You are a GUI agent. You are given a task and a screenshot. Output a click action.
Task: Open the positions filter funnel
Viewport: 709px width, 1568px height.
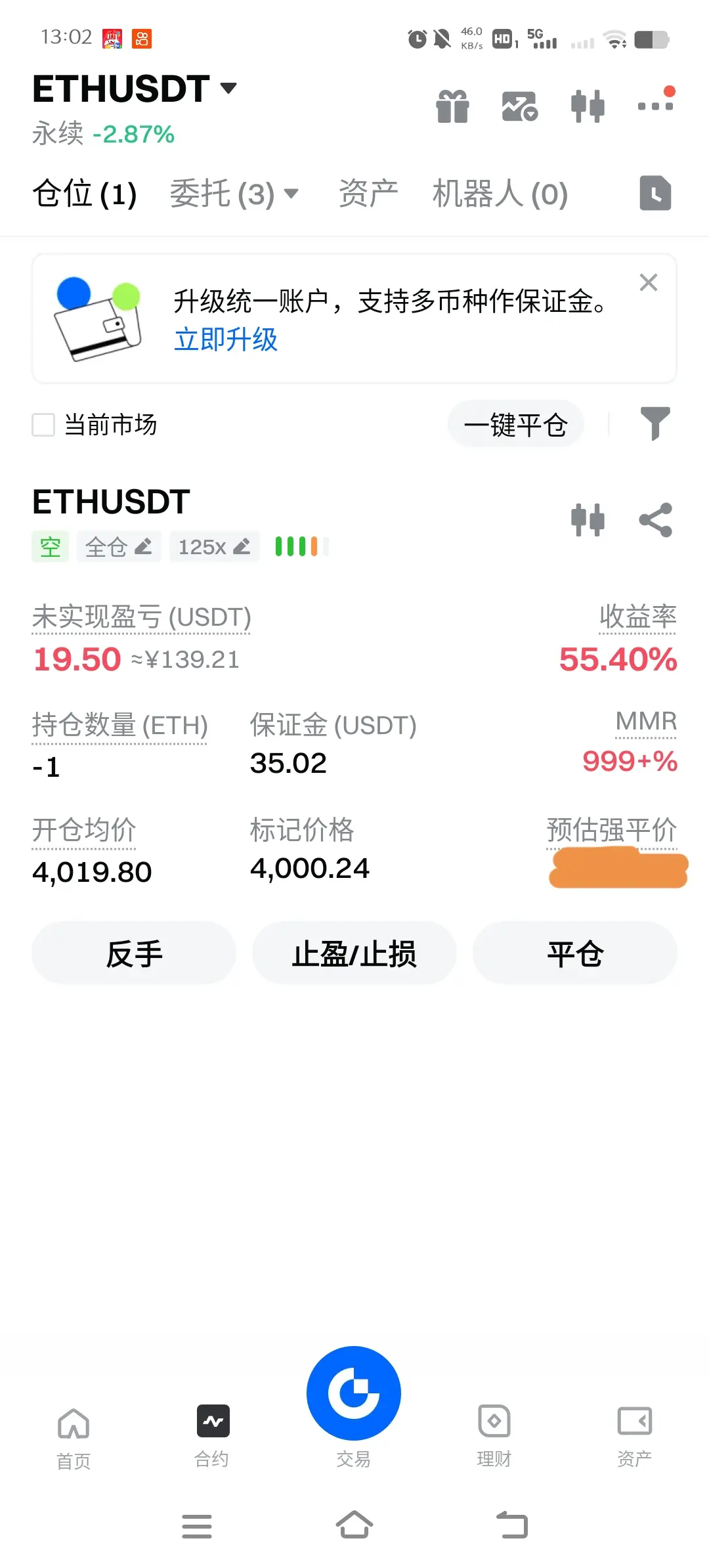pyautogui.click(x=655, y=424)
